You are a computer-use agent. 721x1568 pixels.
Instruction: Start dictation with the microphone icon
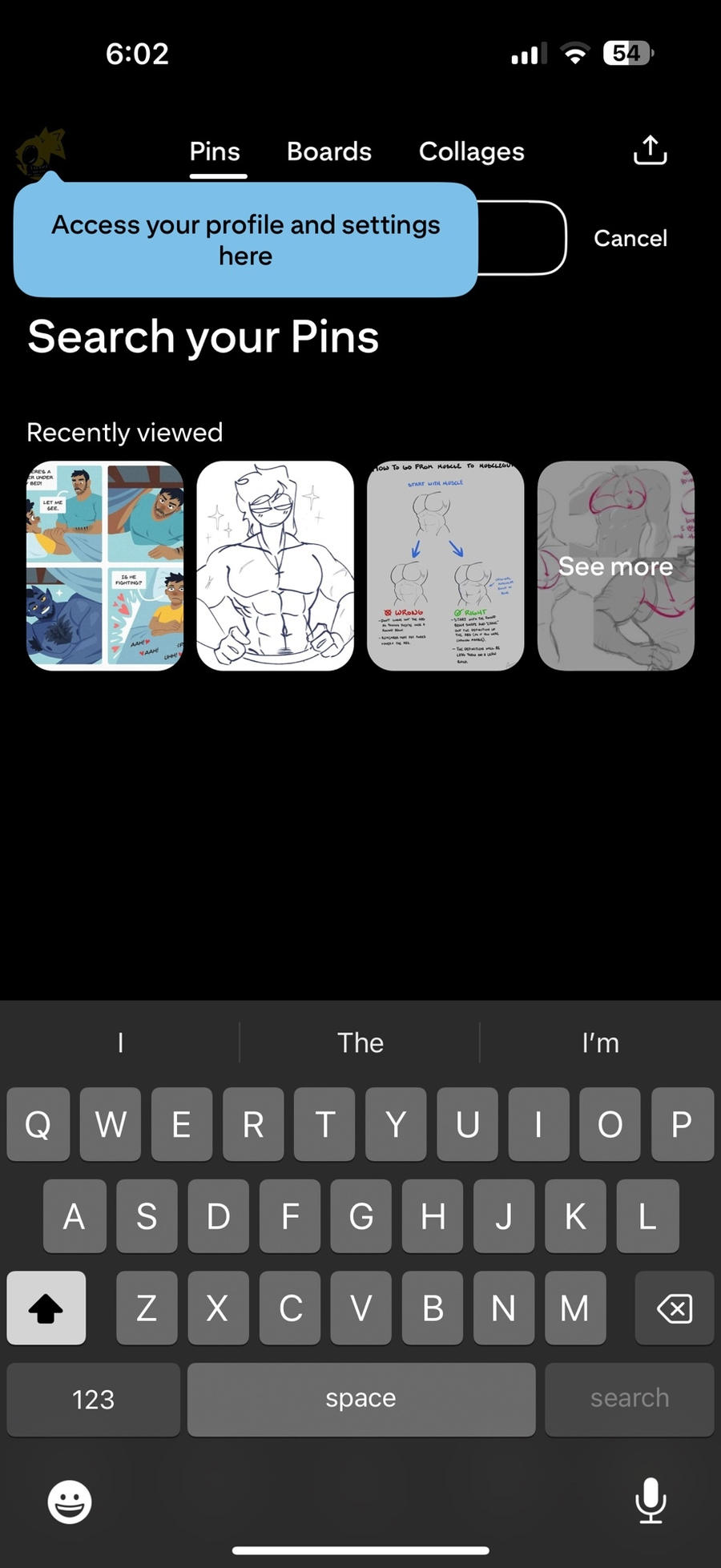[x=651, y=1500]
